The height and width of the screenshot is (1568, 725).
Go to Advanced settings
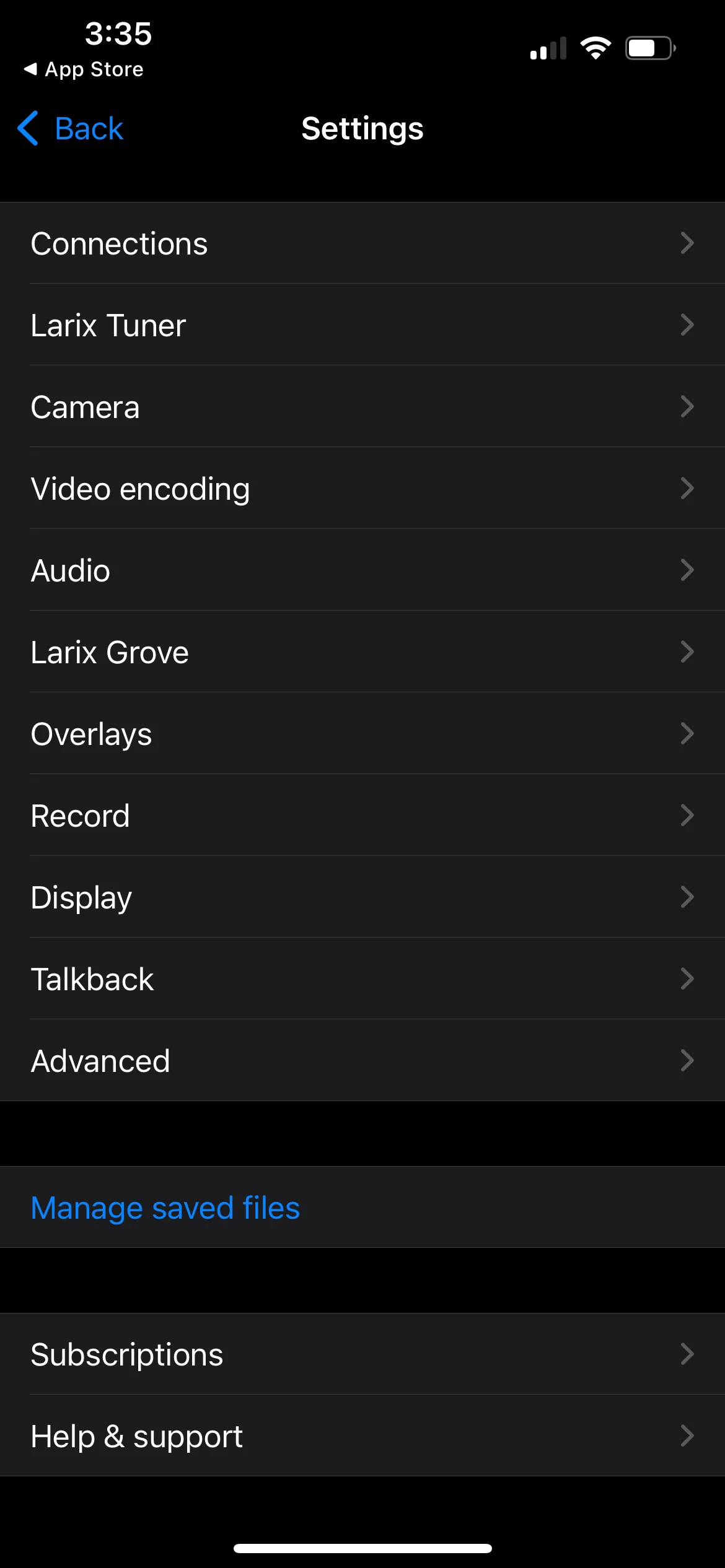[x=362, y=1061]
